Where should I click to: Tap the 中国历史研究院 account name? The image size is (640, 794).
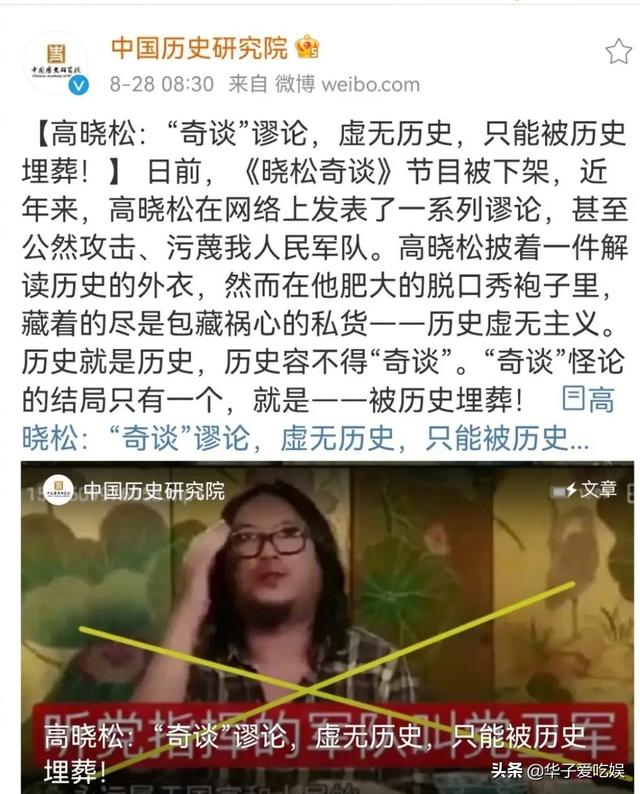[198, 47]
